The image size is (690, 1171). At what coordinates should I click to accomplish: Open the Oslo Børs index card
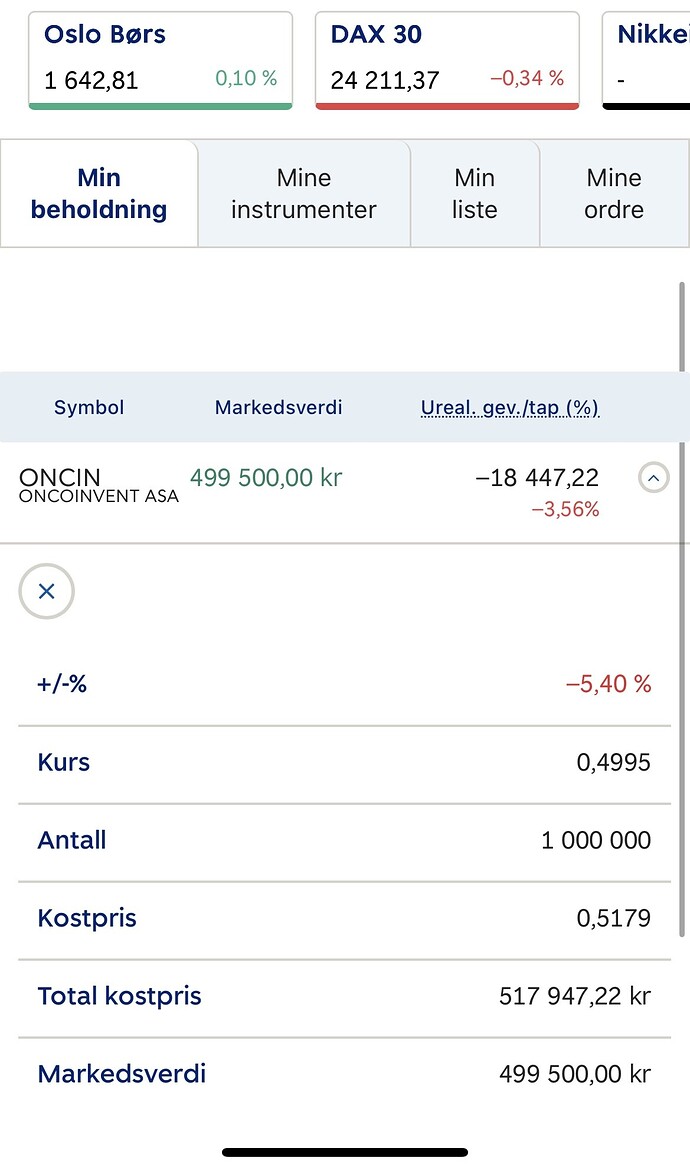click(x=160, y=60)
